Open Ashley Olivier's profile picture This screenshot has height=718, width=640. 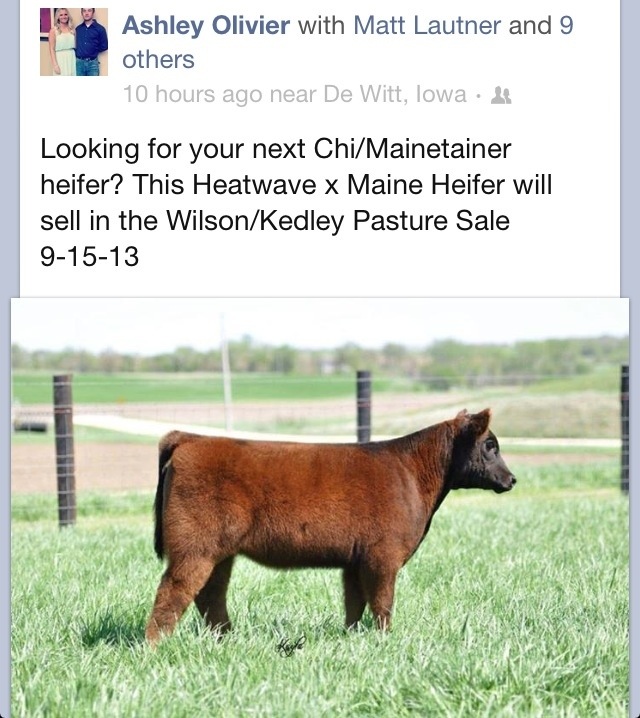(x=73, y=41)
